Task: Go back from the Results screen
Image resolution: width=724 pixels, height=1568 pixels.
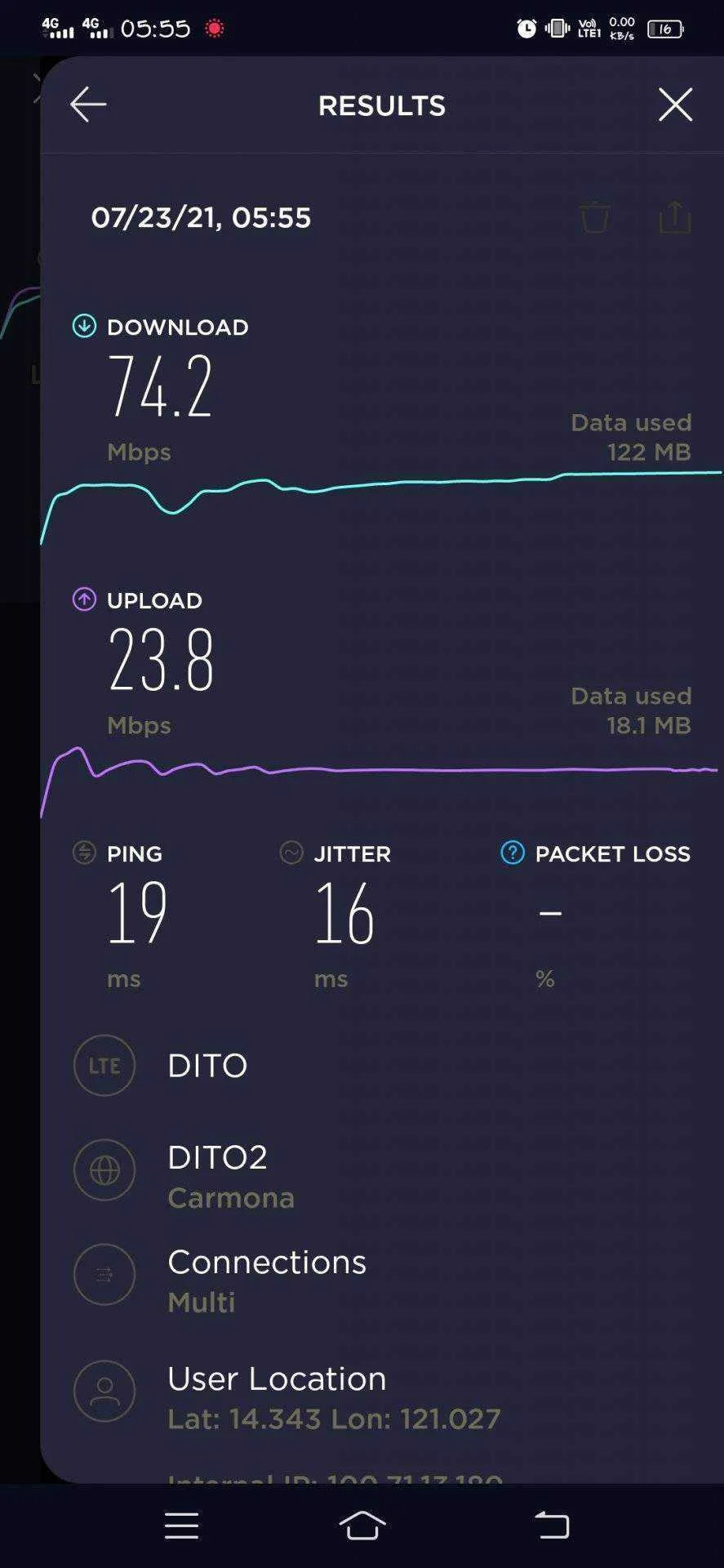Action: (88, 105)
